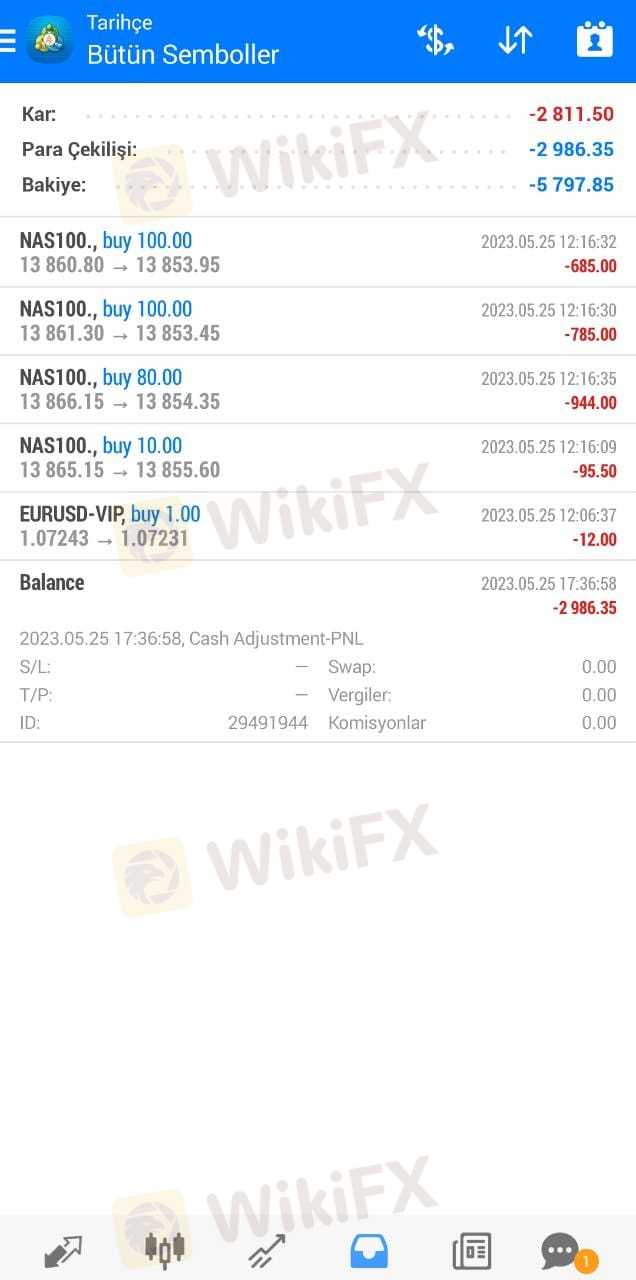
Task: Open the date range calendar icon
Action: pyautogui.click(x=594, y=39)
